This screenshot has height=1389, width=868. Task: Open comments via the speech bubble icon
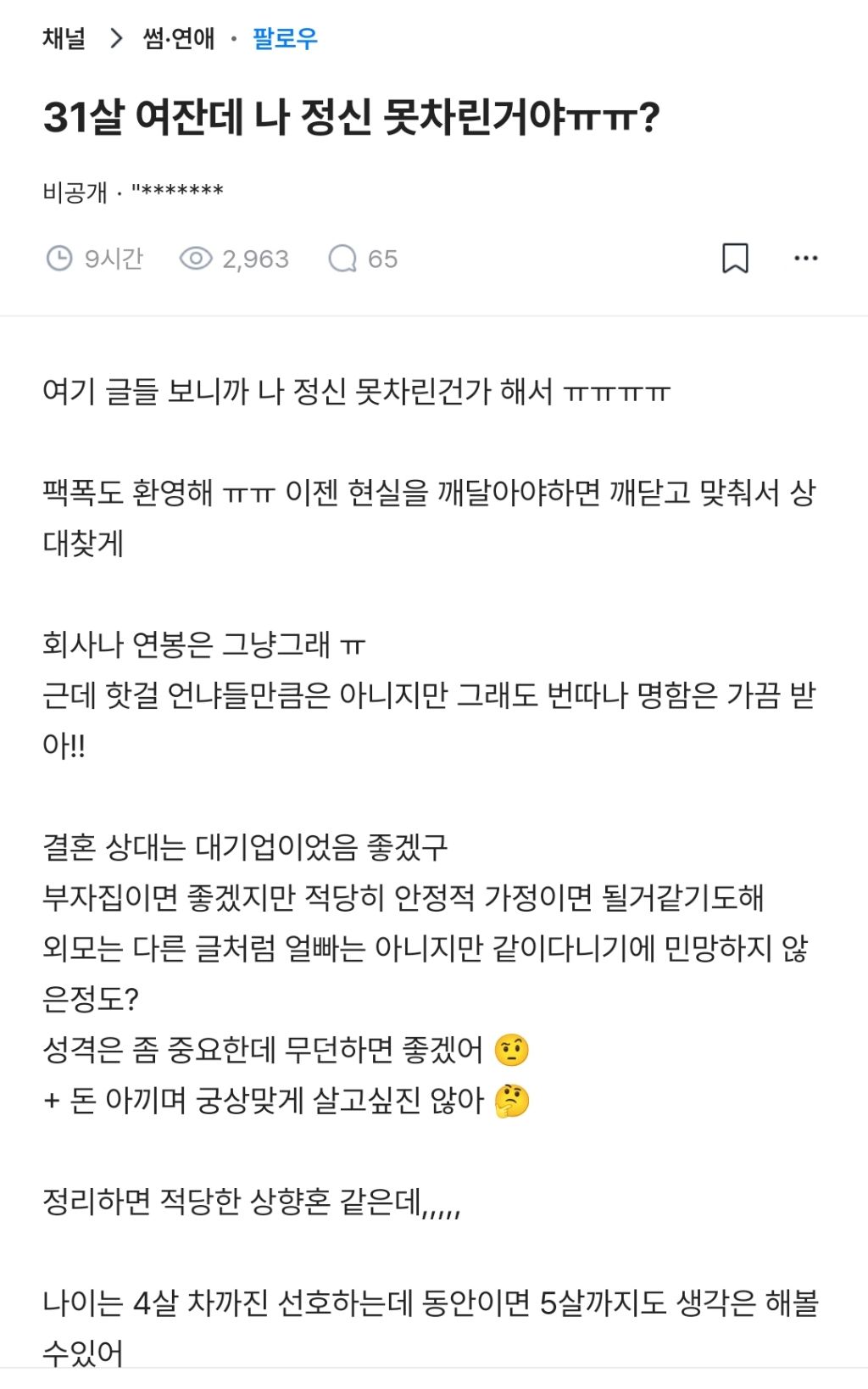click(x=342, y=259)
